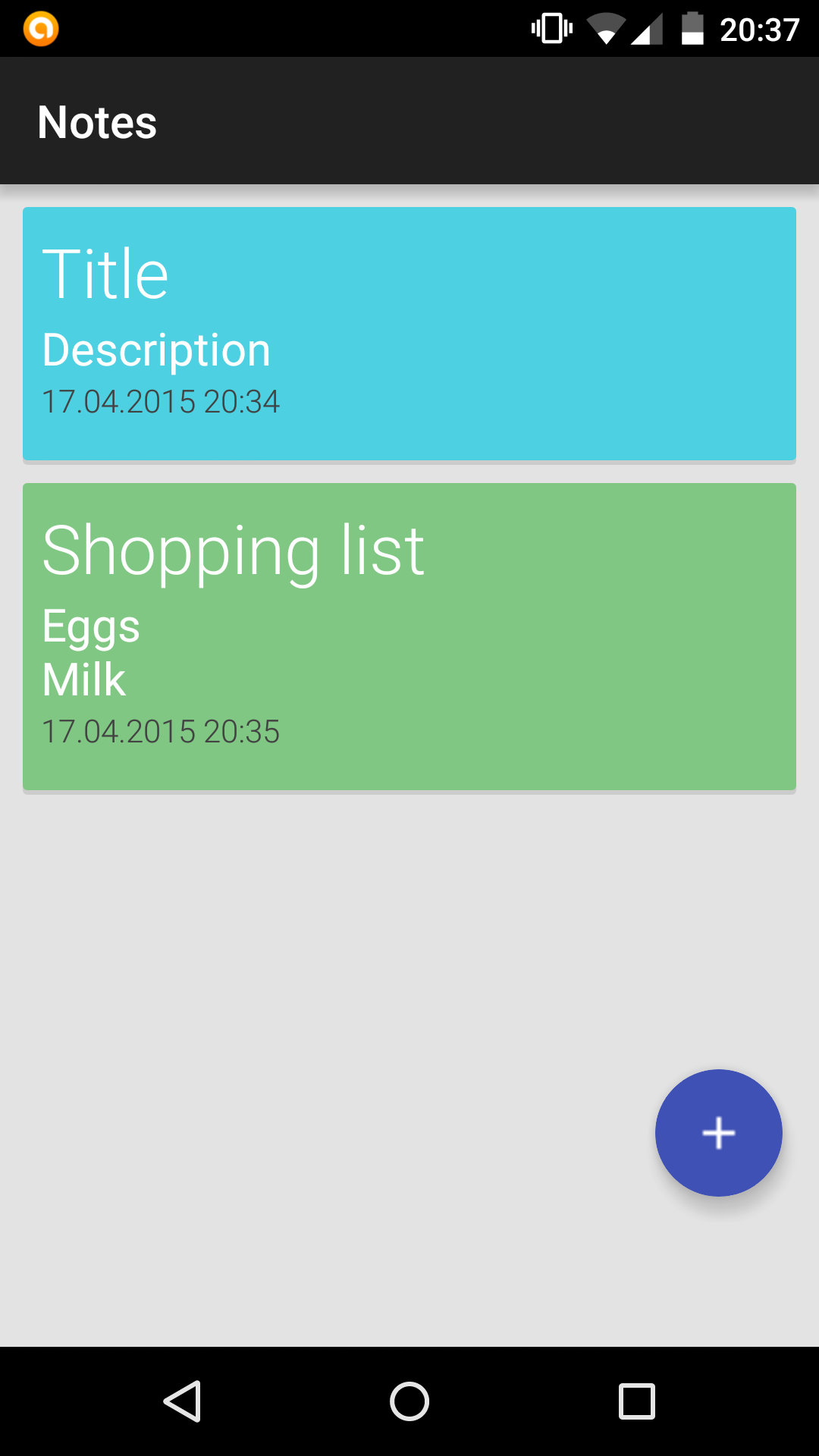Create a new note with the plus button
Viewport: 819px width, 1456px height.
(x=718, y=1132)
